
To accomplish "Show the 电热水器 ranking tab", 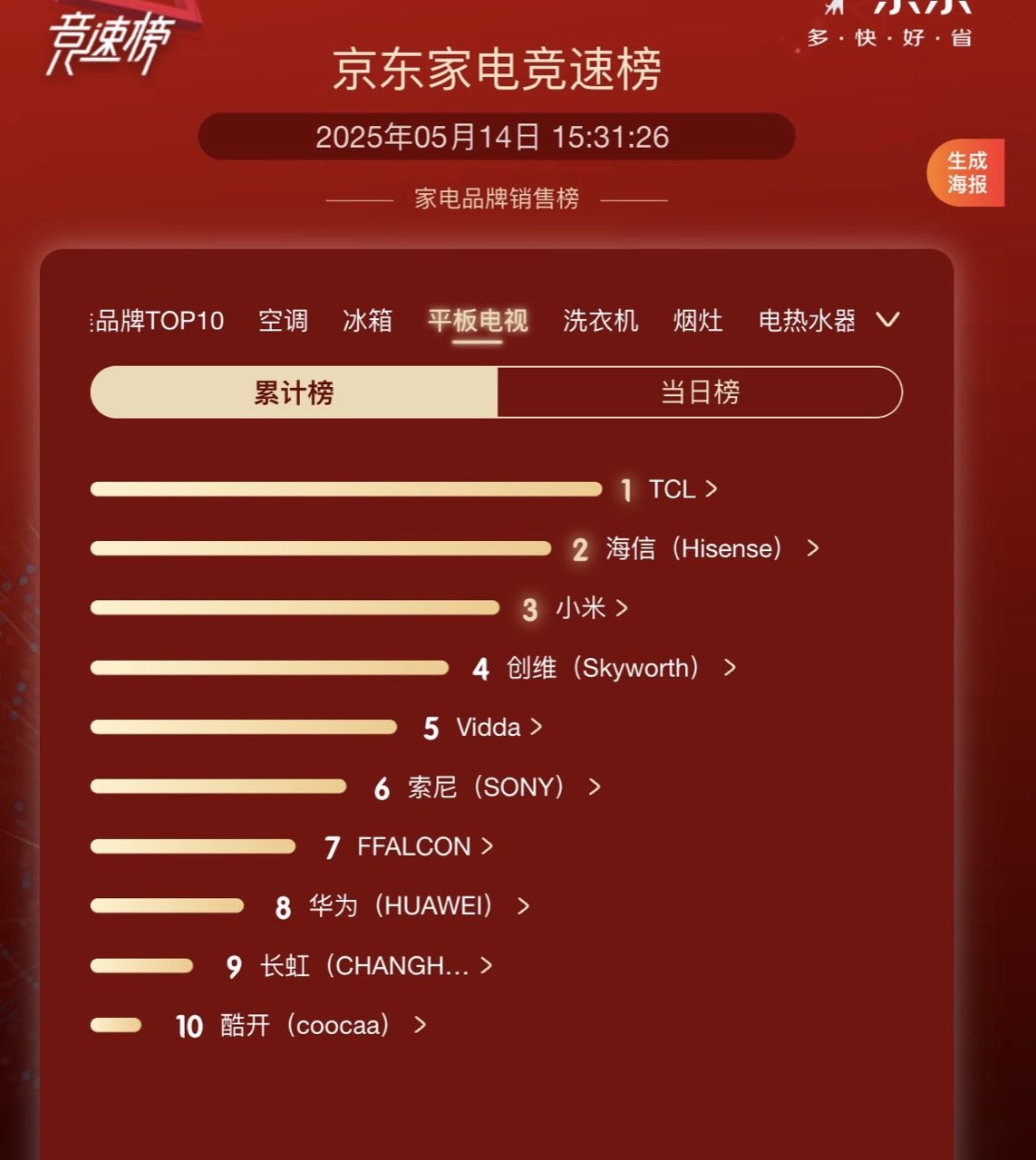I will [x=806, y=321].
